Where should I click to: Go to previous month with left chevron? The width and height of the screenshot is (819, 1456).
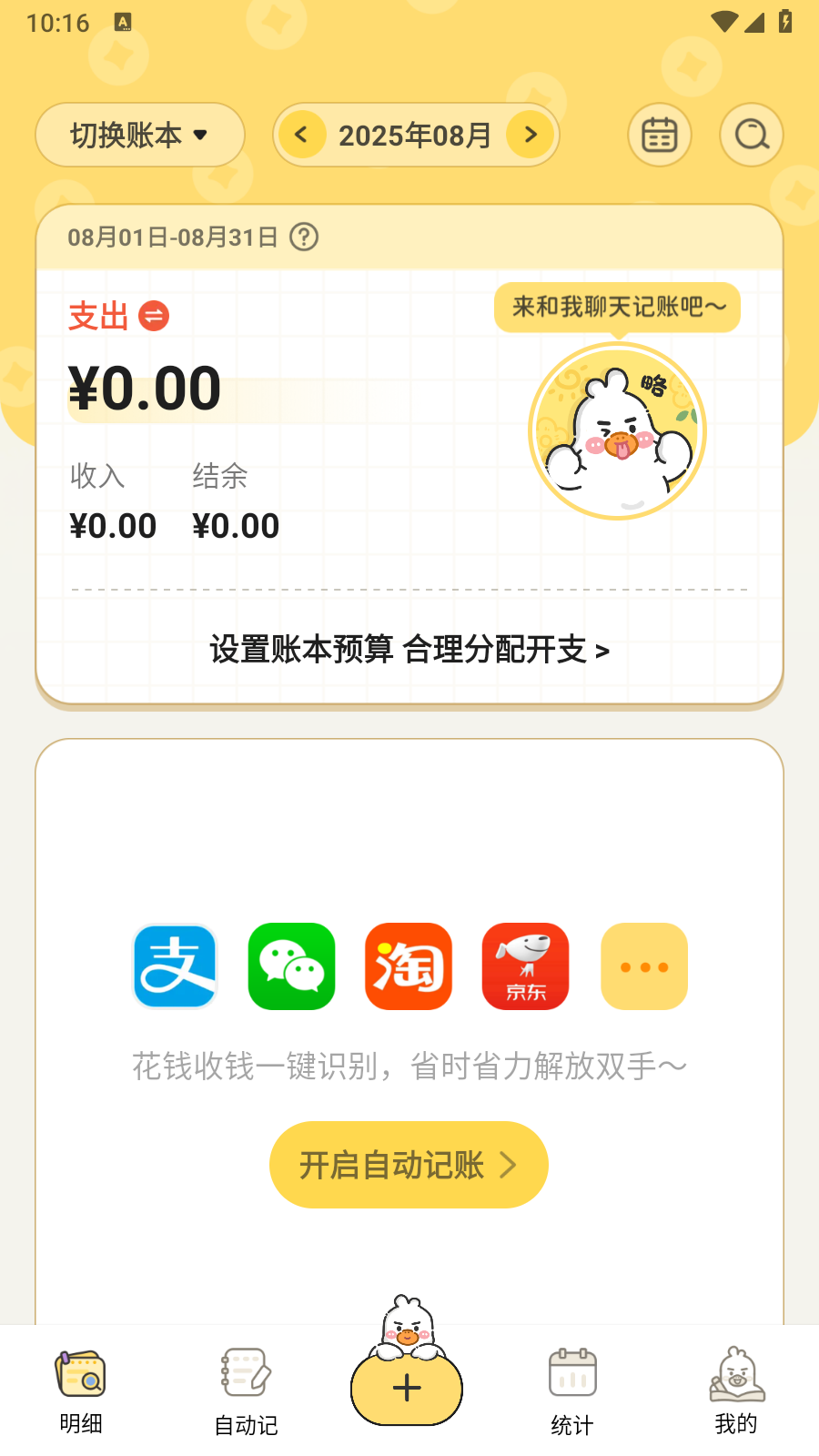point(302,135)
